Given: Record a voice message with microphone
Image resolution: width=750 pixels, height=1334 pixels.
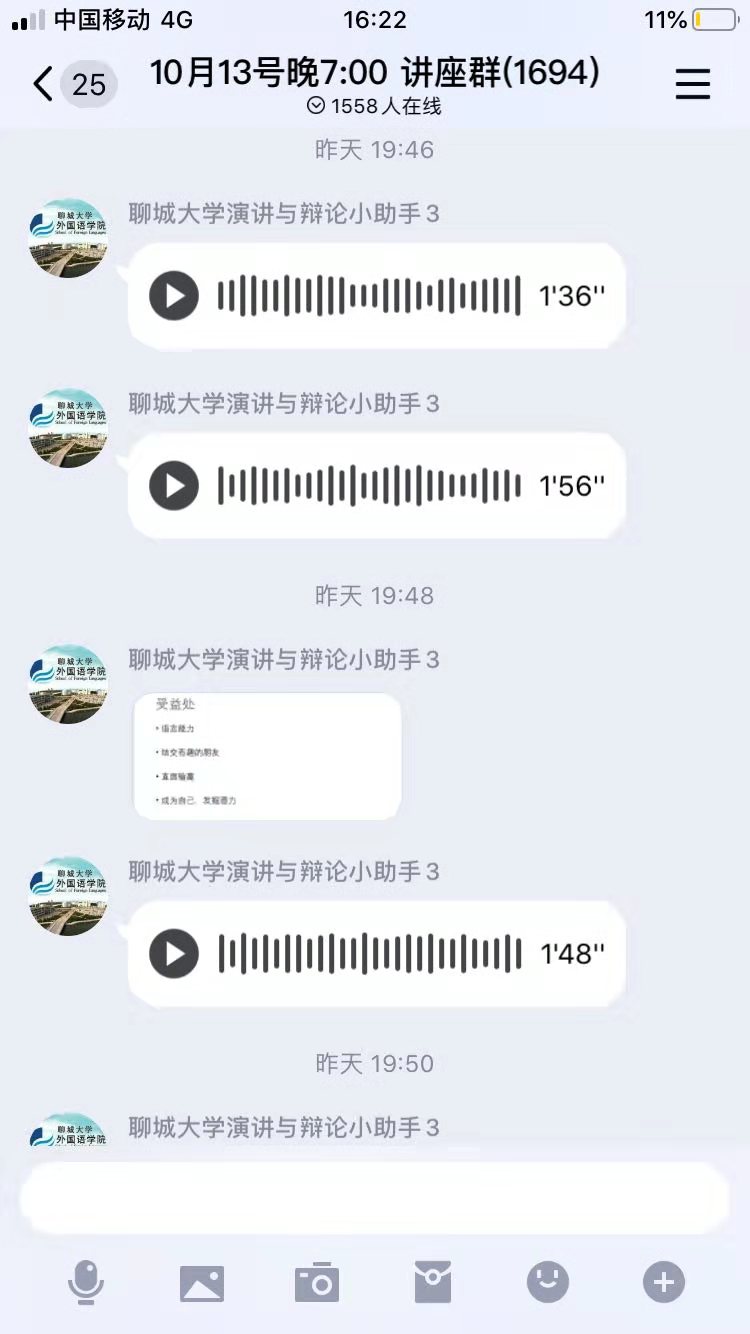Looking at the screenshot, I should [86, 1282].
